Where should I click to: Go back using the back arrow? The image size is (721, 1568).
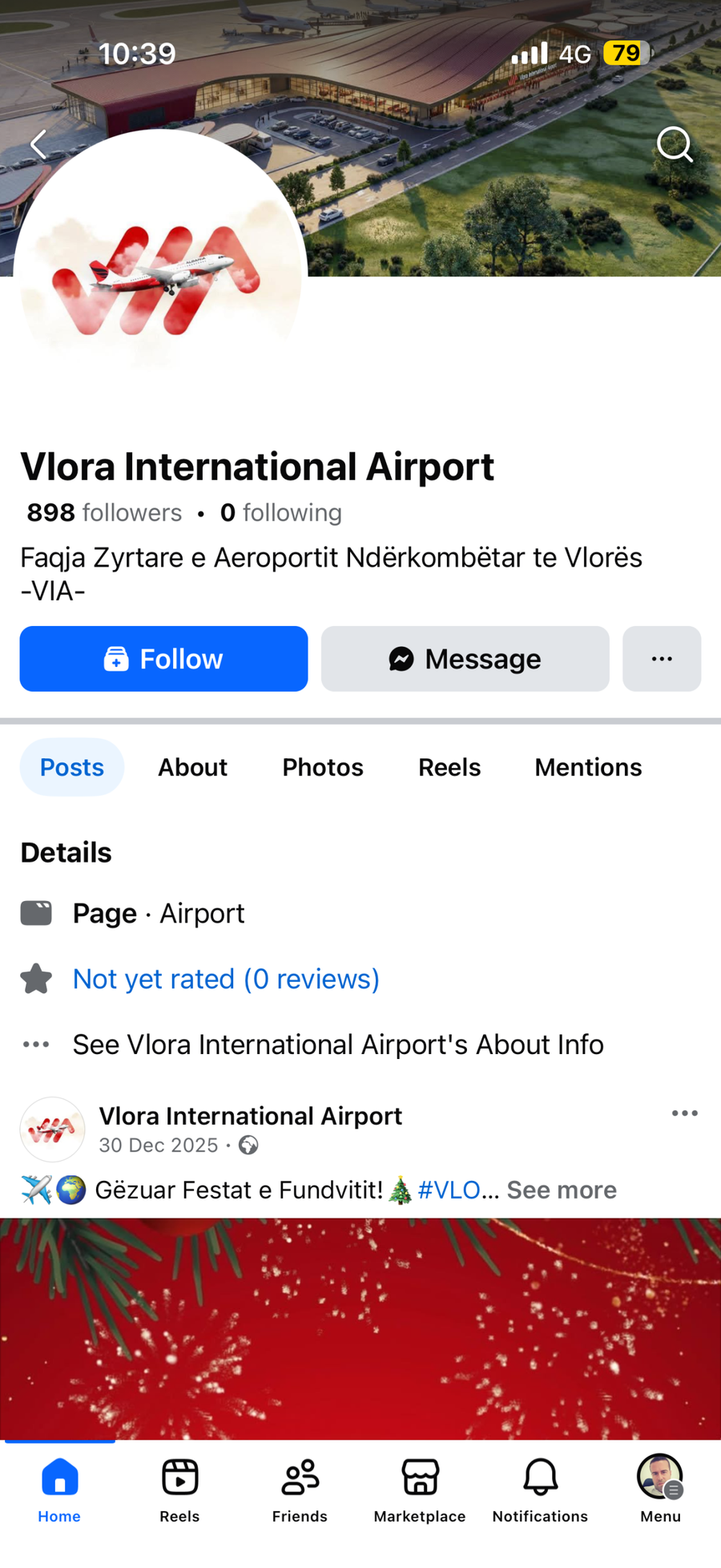40,144
